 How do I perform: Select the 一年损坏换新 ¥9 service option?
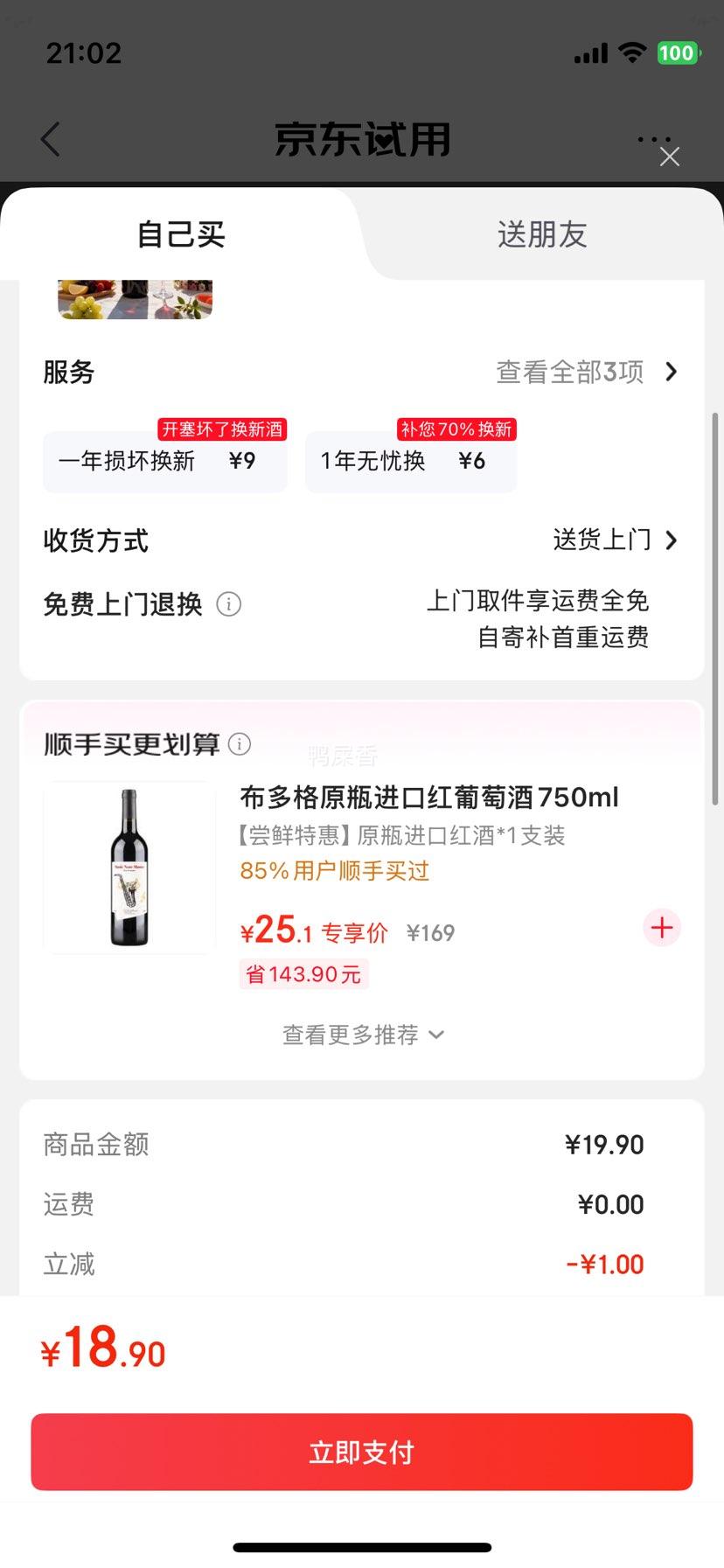[164, 461]
